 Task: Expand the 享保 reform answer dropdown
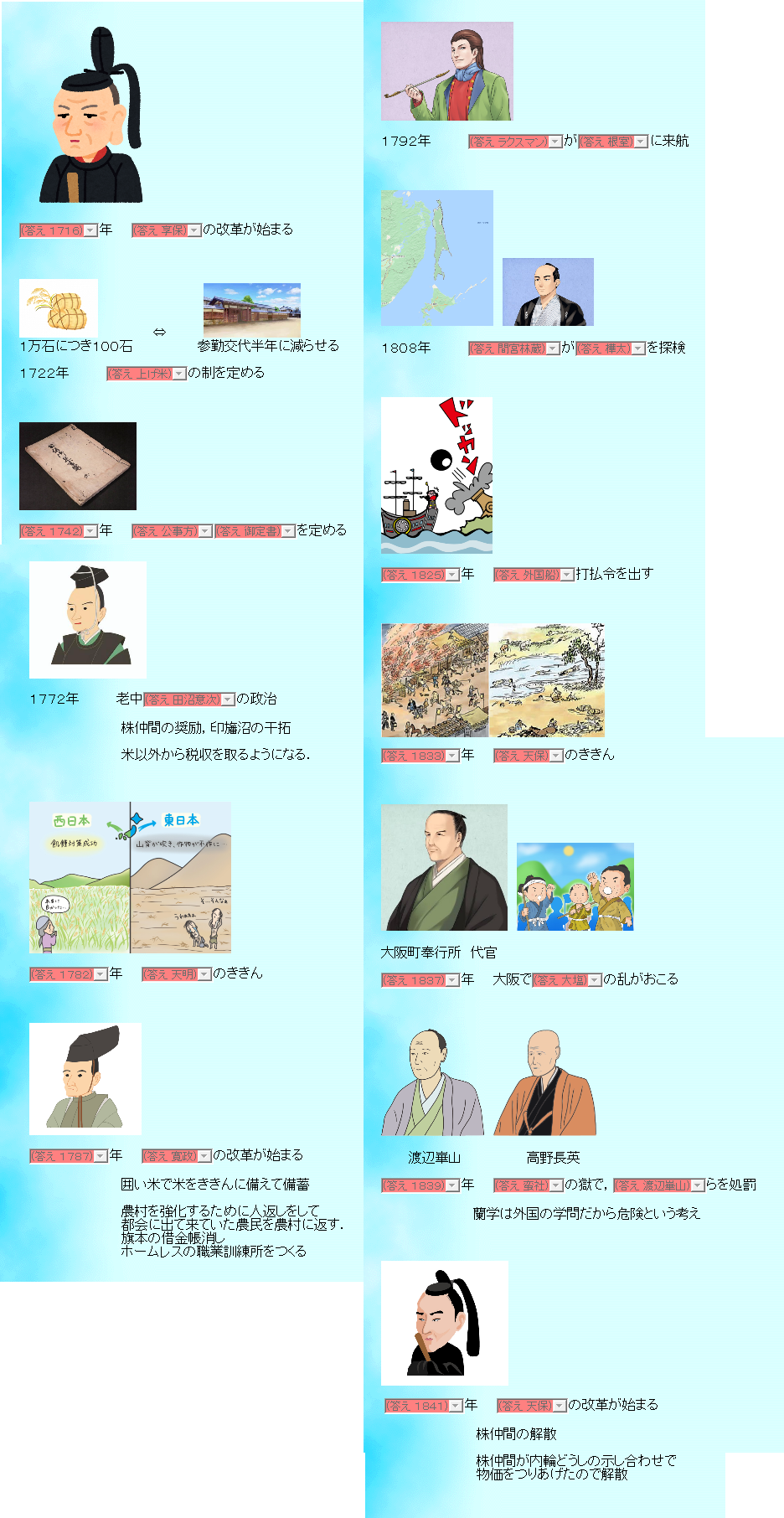(x=167, y=230)
